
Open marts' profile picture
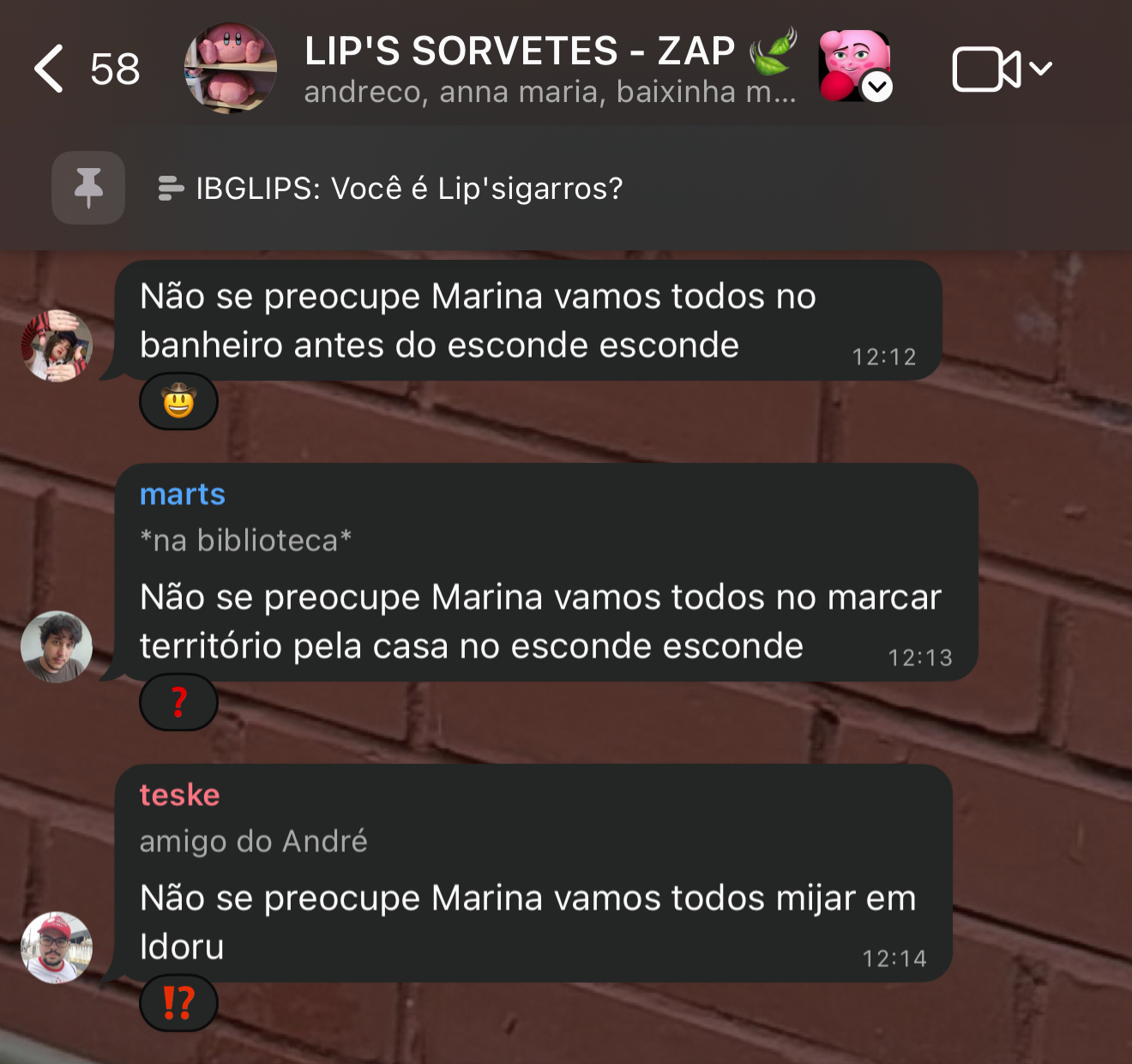point(57,646)
